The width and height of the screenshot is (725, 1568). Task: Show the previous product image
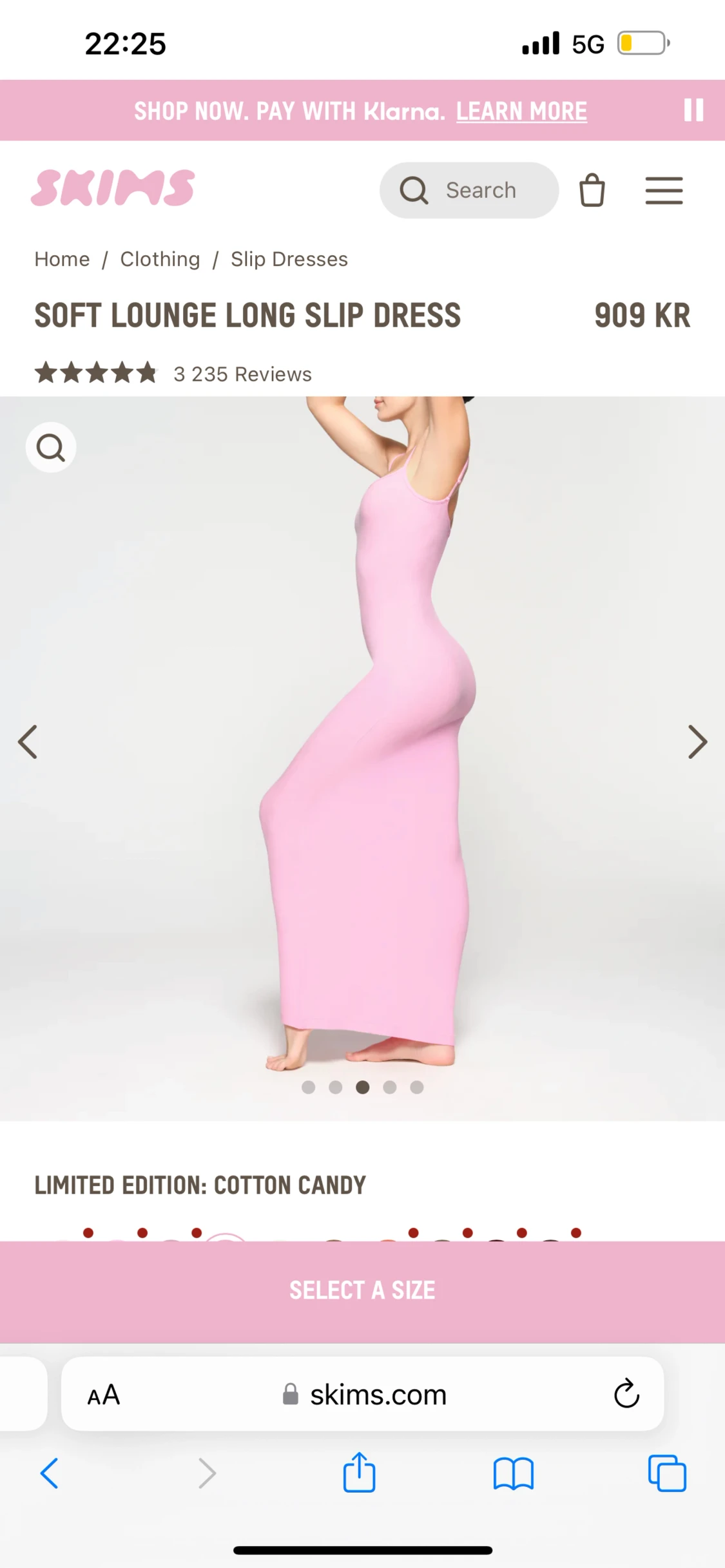click(x=28, y=741)
